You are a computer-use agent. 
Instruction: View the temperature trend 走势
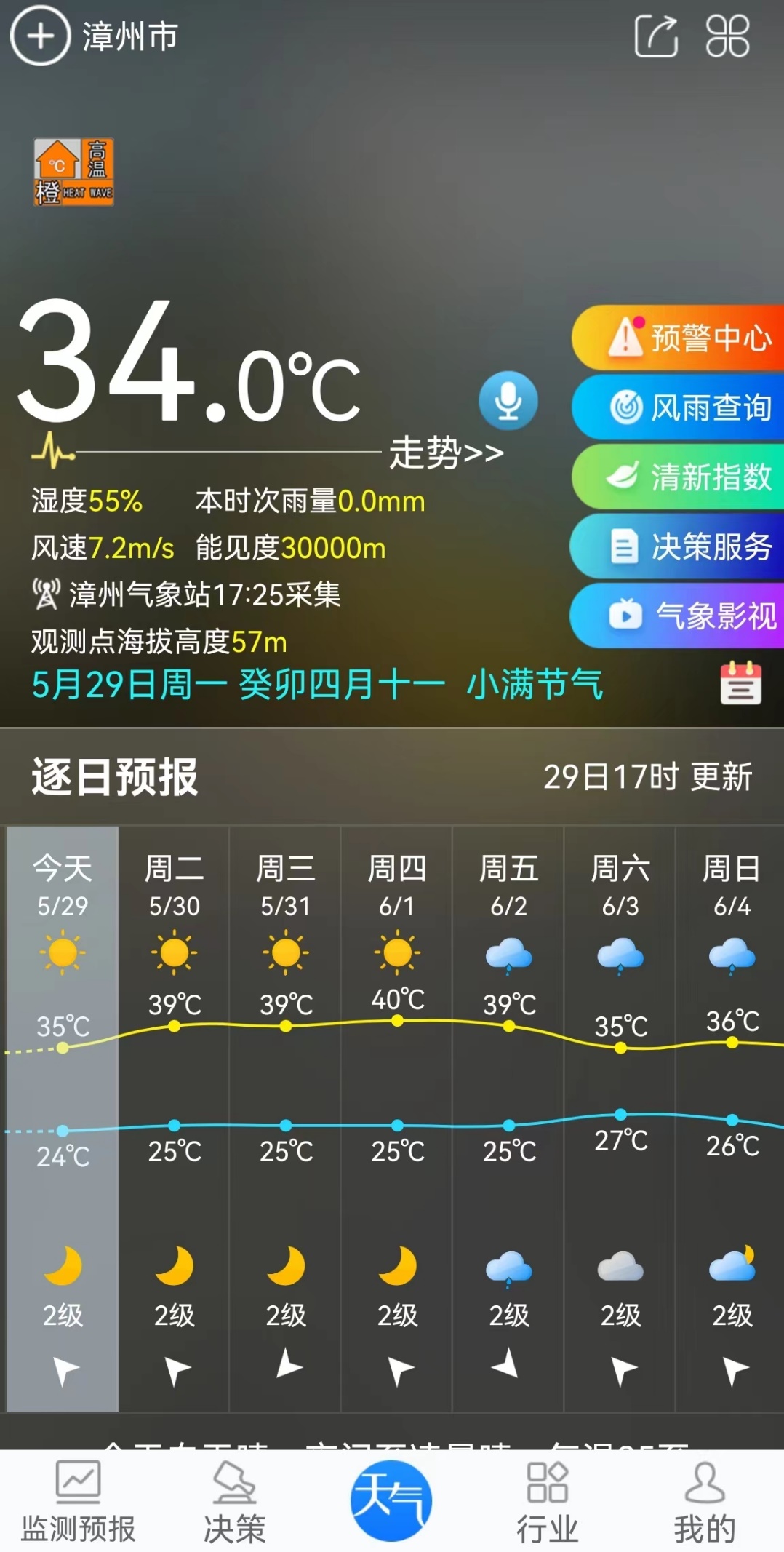446,453
